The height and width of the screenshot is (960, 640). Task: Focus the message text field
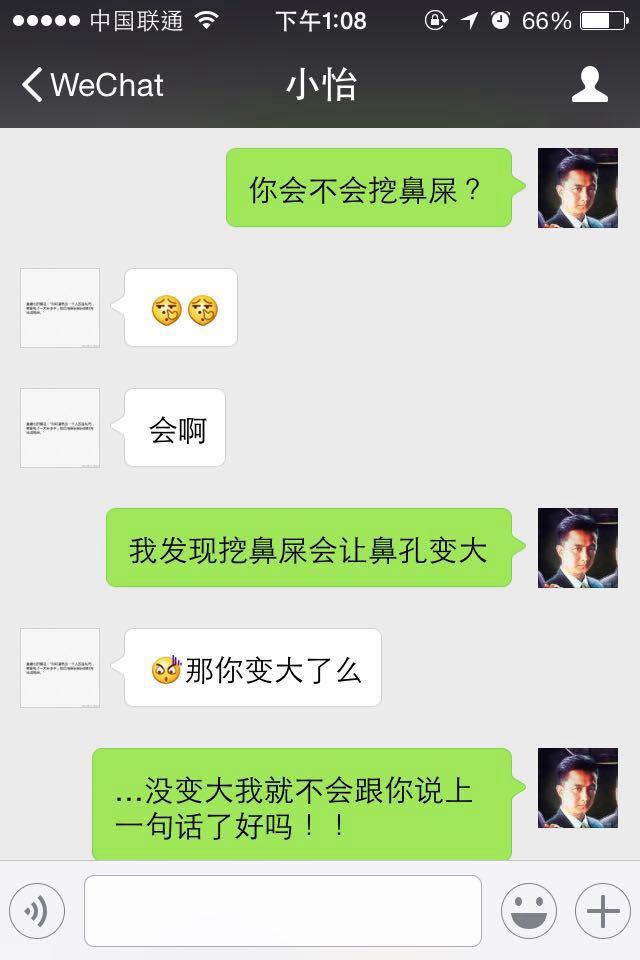pyautogui.click(x=283, y=911)
